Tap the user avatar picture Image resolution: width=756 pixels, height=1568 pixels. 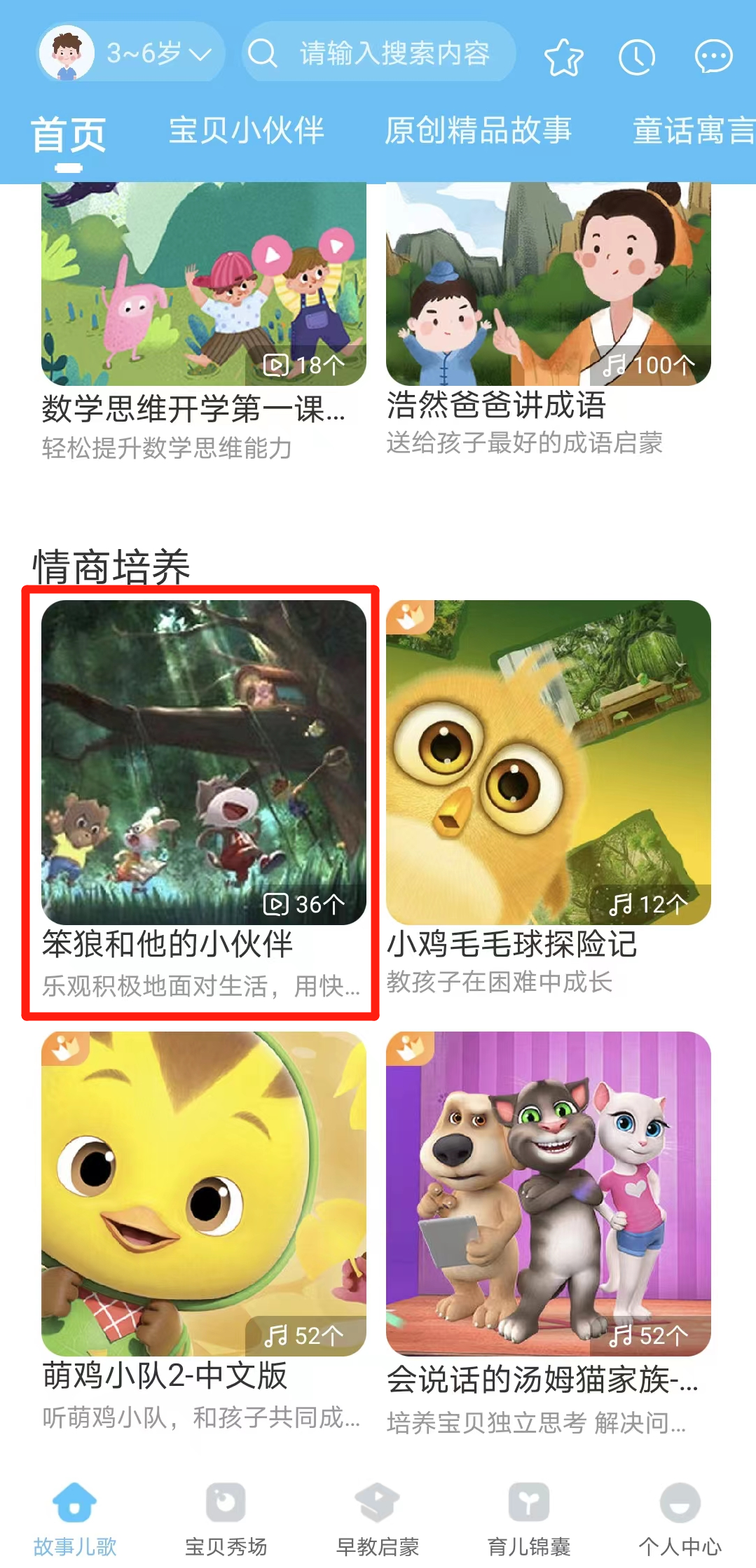click(x=68, y=52)
